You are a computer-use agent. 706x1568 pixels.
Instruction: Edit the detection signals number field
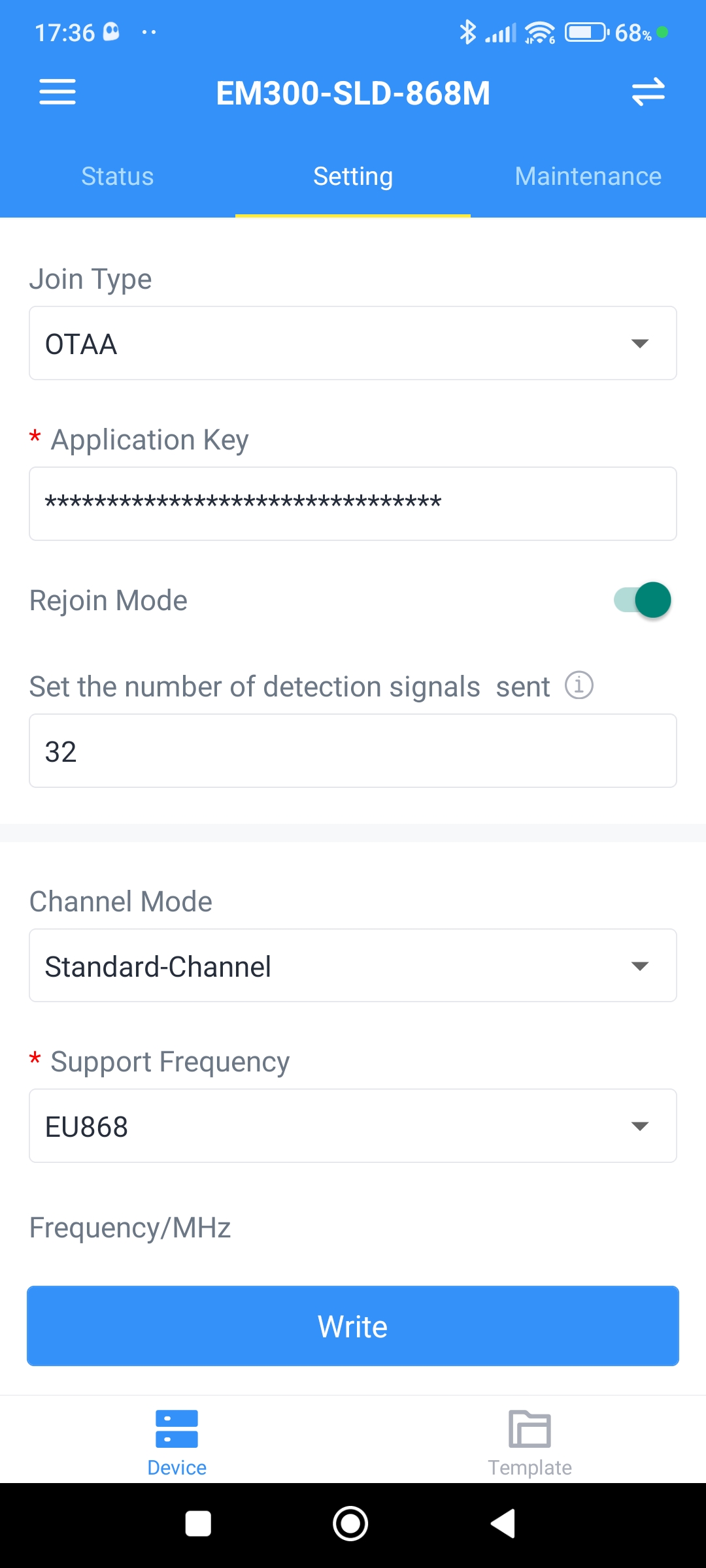pyautogui.click(x=353, y=751)
